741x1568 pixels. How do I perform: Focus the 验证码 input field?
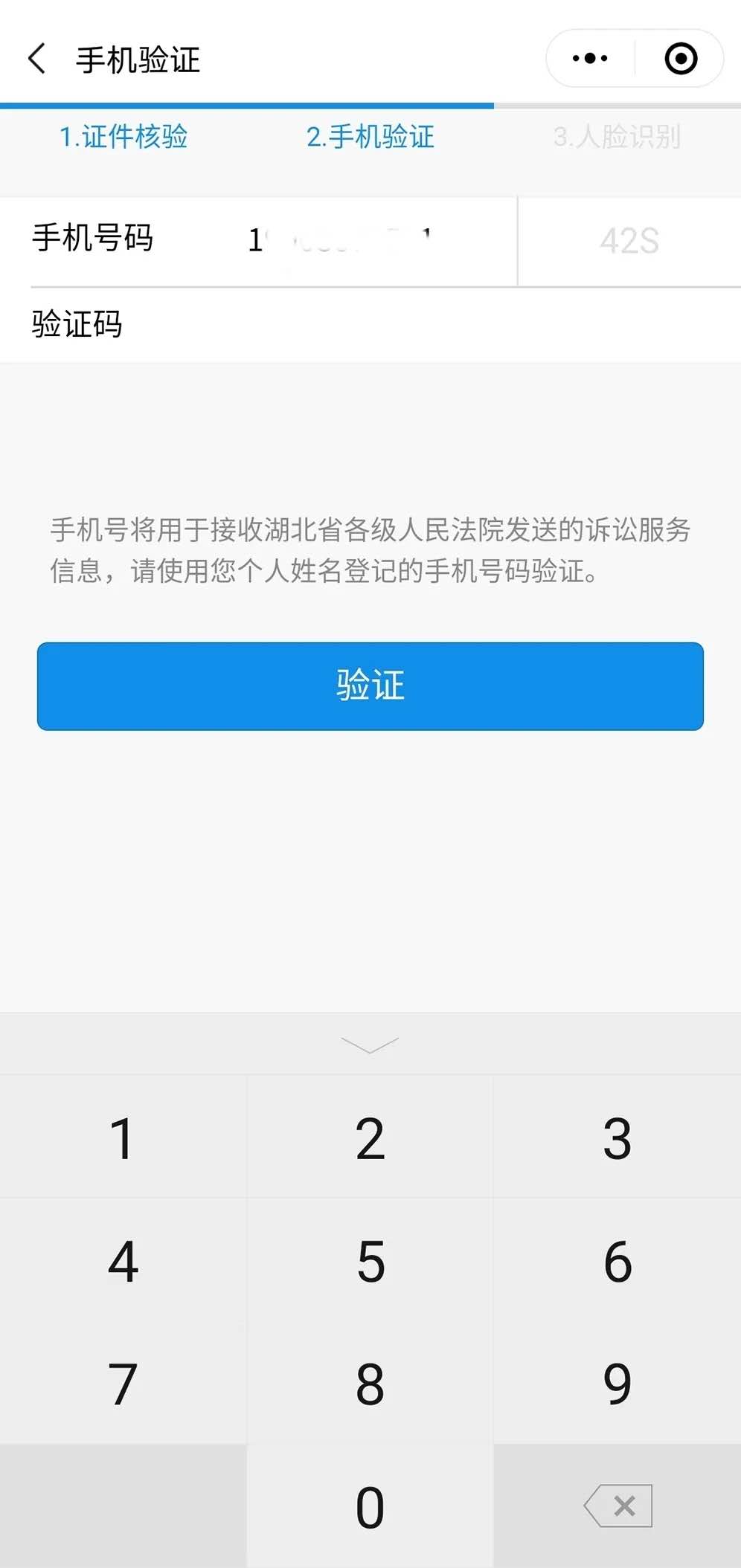coord(417,325)
